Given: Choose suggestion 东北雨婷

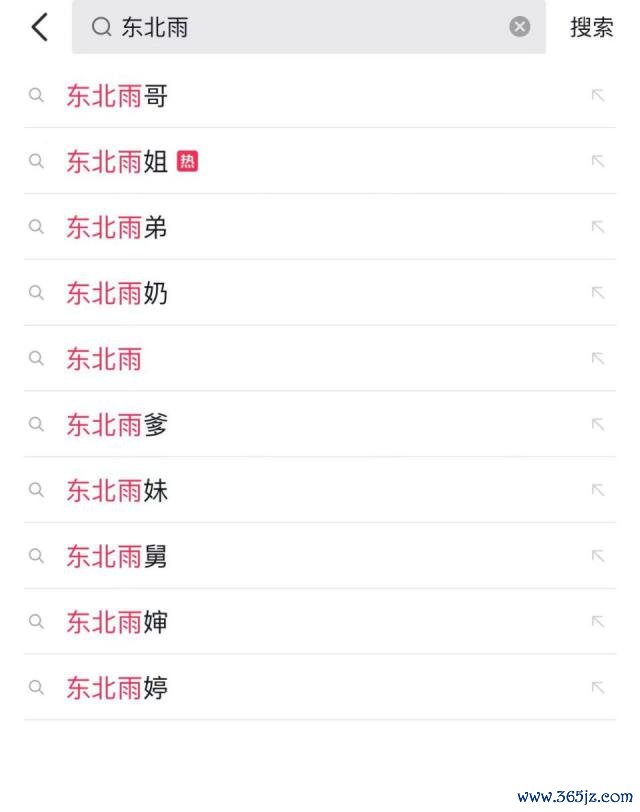Looking at the screenshot, I should tap(117, 688).
